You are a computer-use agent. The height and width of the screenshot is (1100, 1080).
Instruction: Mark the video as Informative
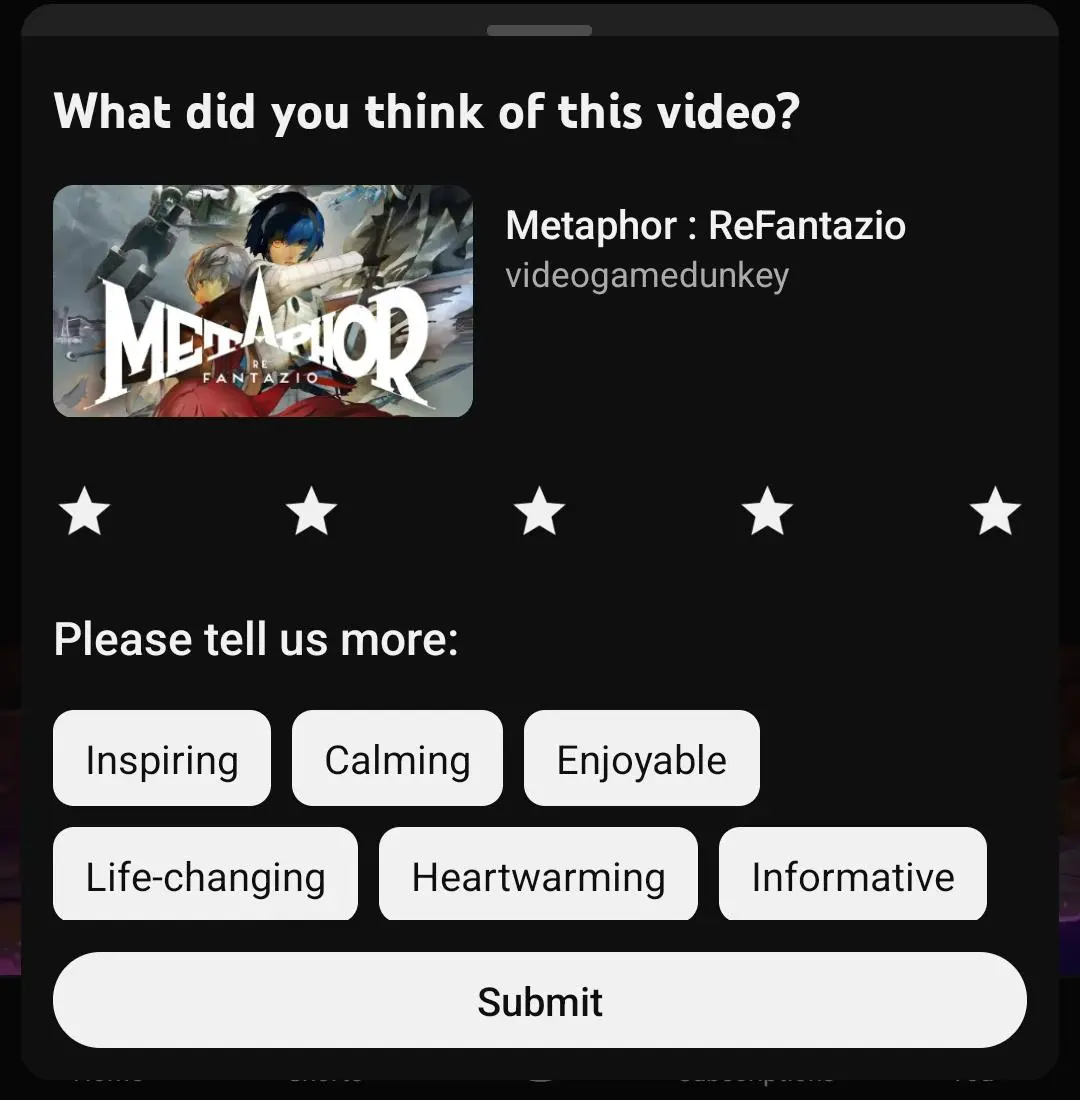point(852,875)
